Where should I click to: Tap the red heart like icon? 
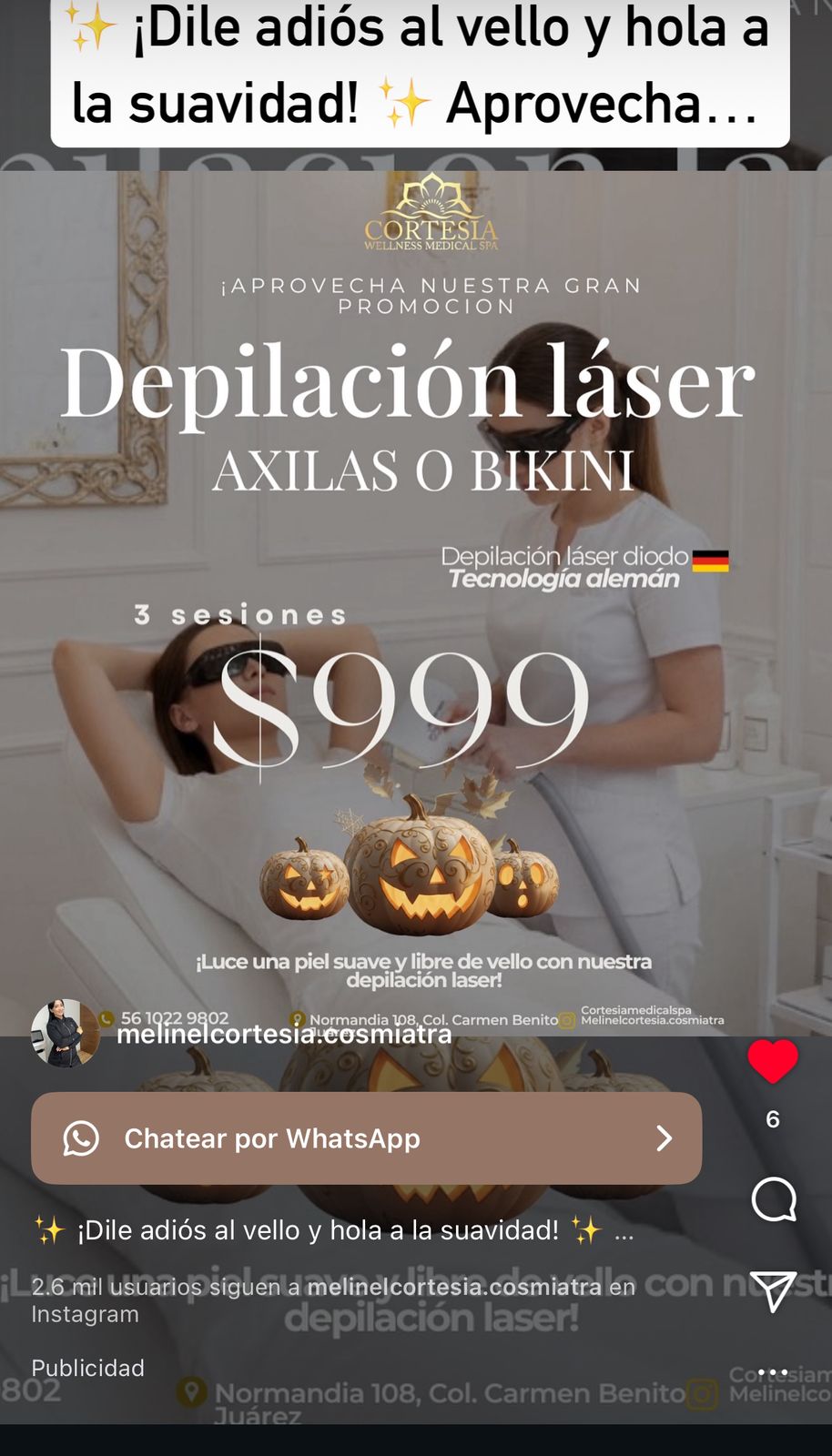[x=772, y=1061]
